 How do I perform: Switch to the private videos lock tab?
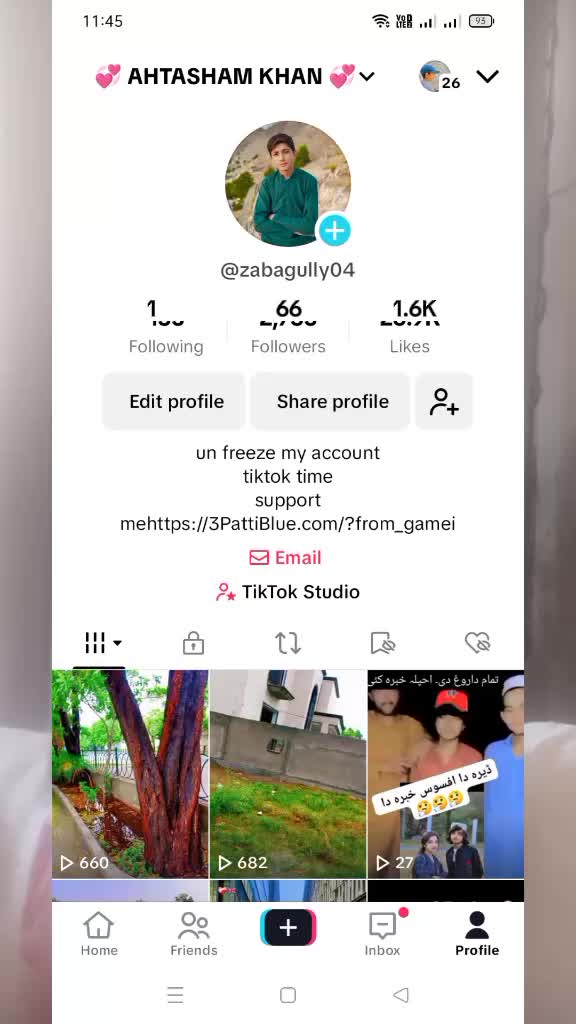(193, 643)
